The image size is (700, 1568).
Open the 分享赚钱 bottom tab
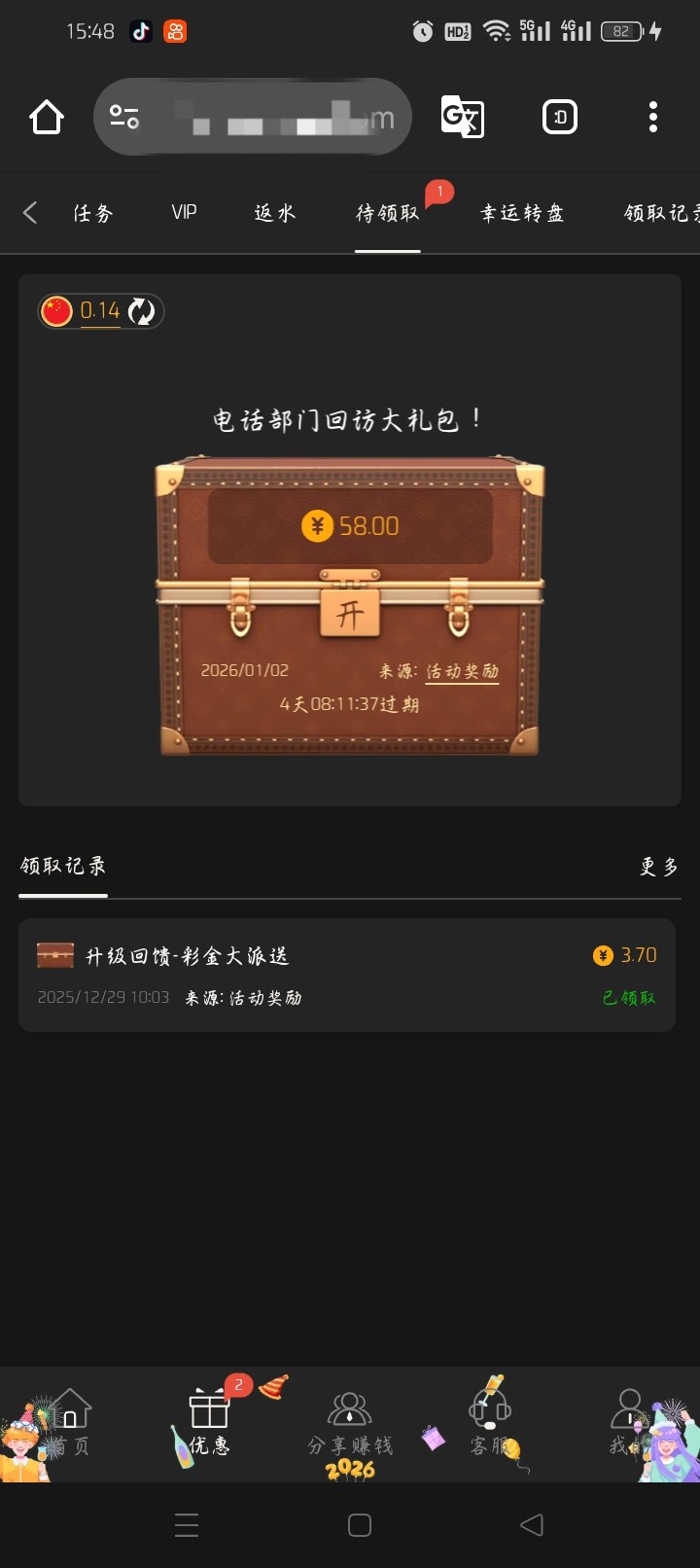pyautogui.click(x=350, y=1424)
